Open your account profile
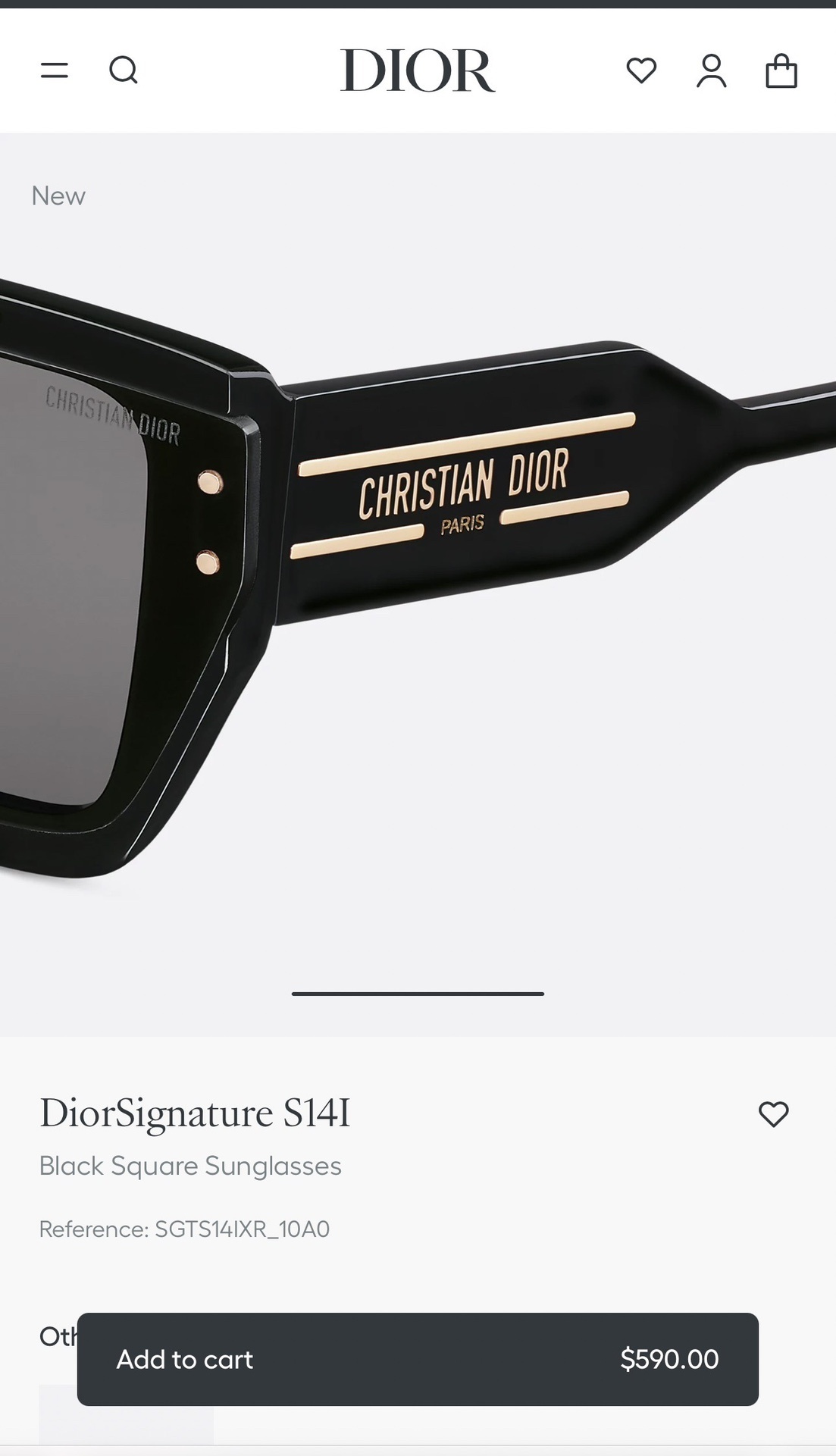The image size is (836, 1456). point(711,70)
